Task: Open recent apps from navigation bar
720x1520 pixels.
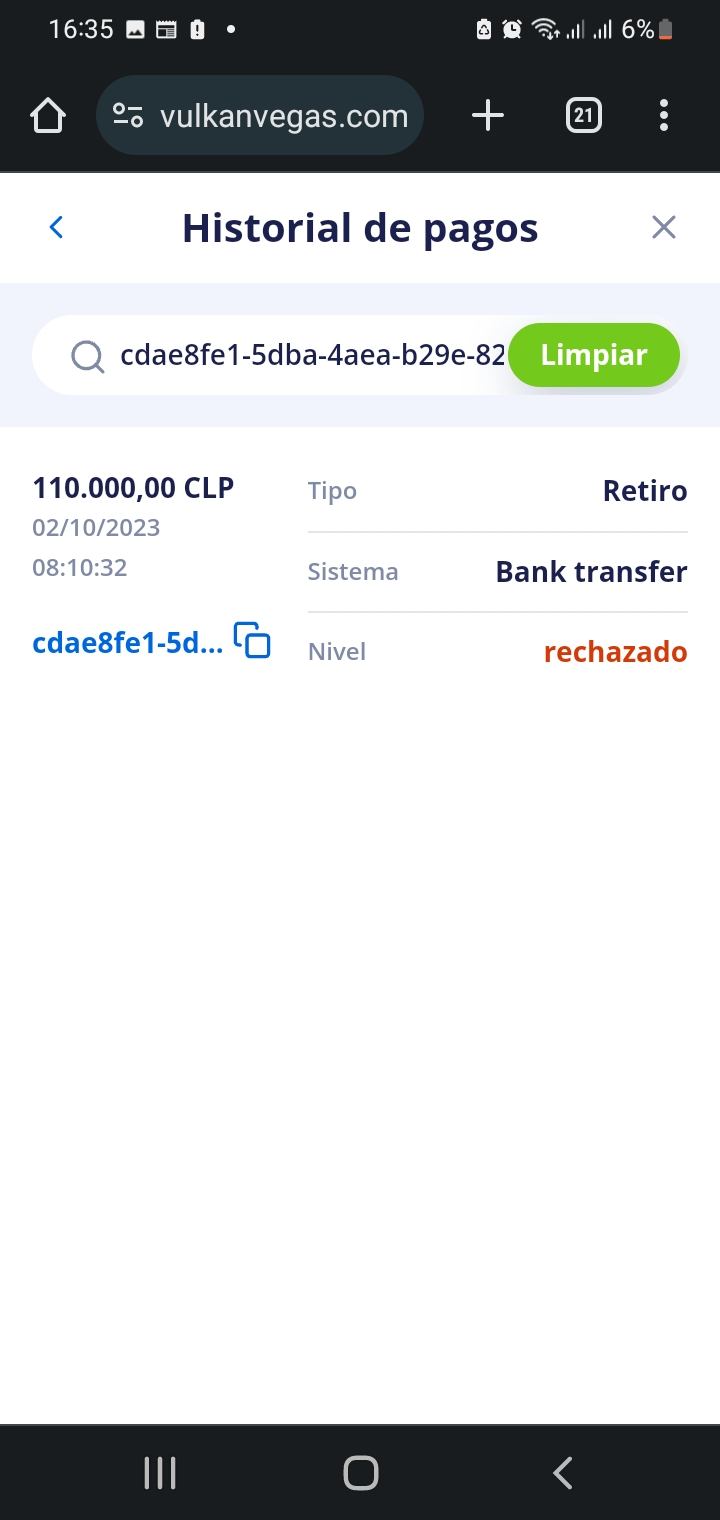Action: click(x=160, y=1472)
